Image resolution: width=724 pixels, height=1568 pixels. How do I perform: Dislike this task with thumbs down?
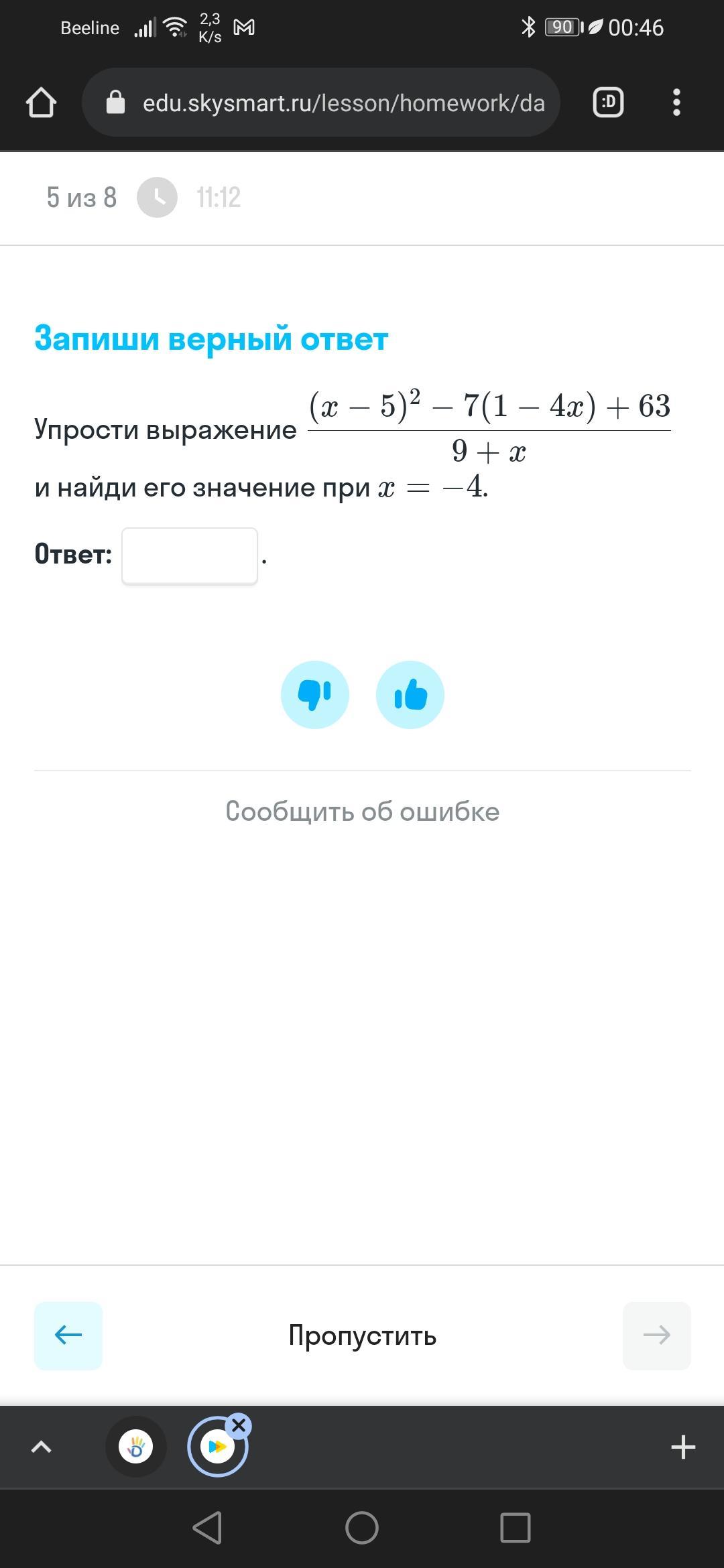[315, 695]
